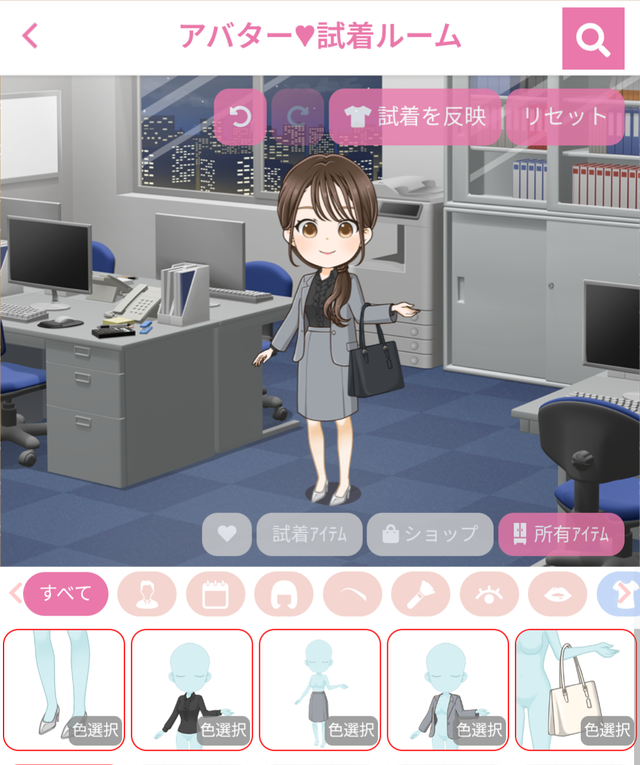Select the eyebrow category icon
The image size is (640, 765).
(352, 594)
